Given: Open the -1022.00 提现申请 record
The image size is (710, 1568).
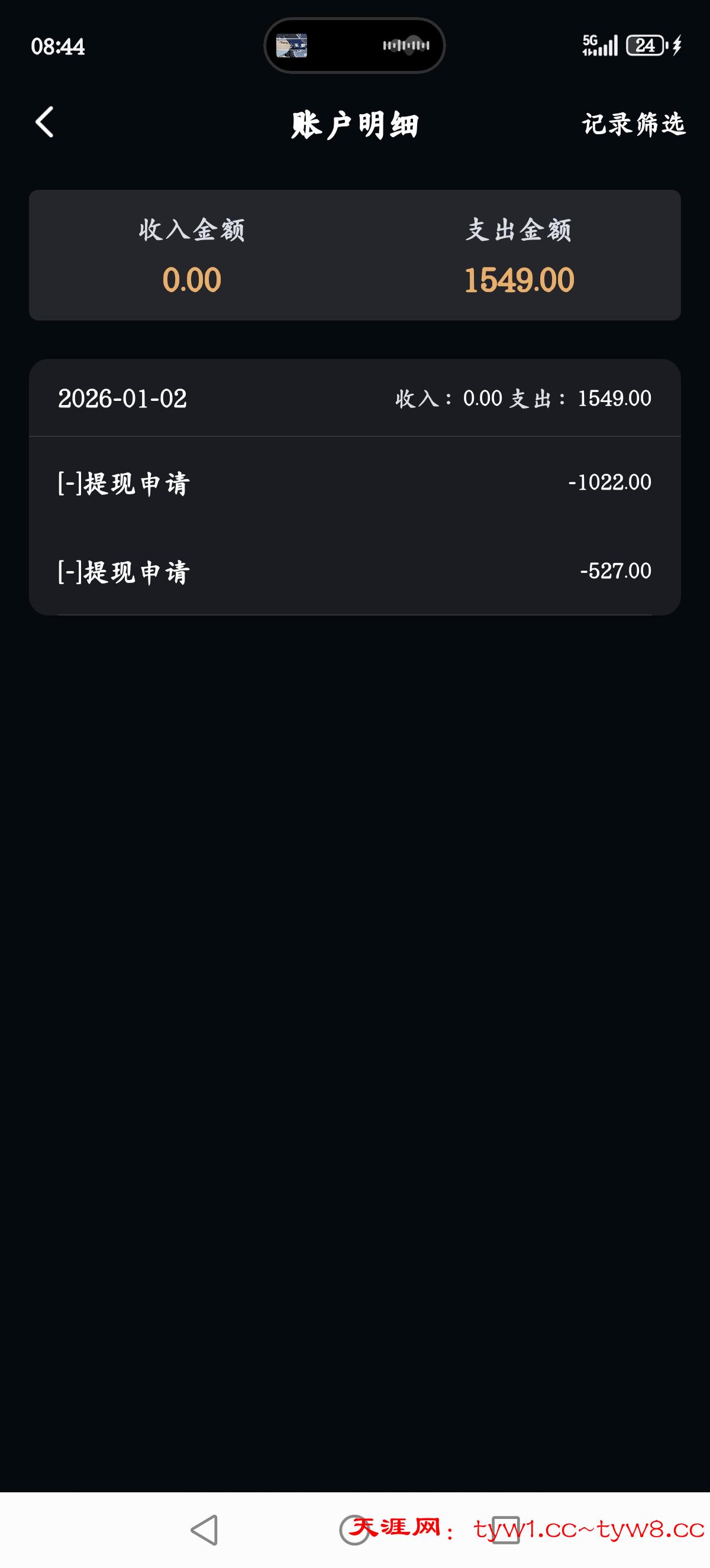Looking at the screenshot, I should (354, 482).
